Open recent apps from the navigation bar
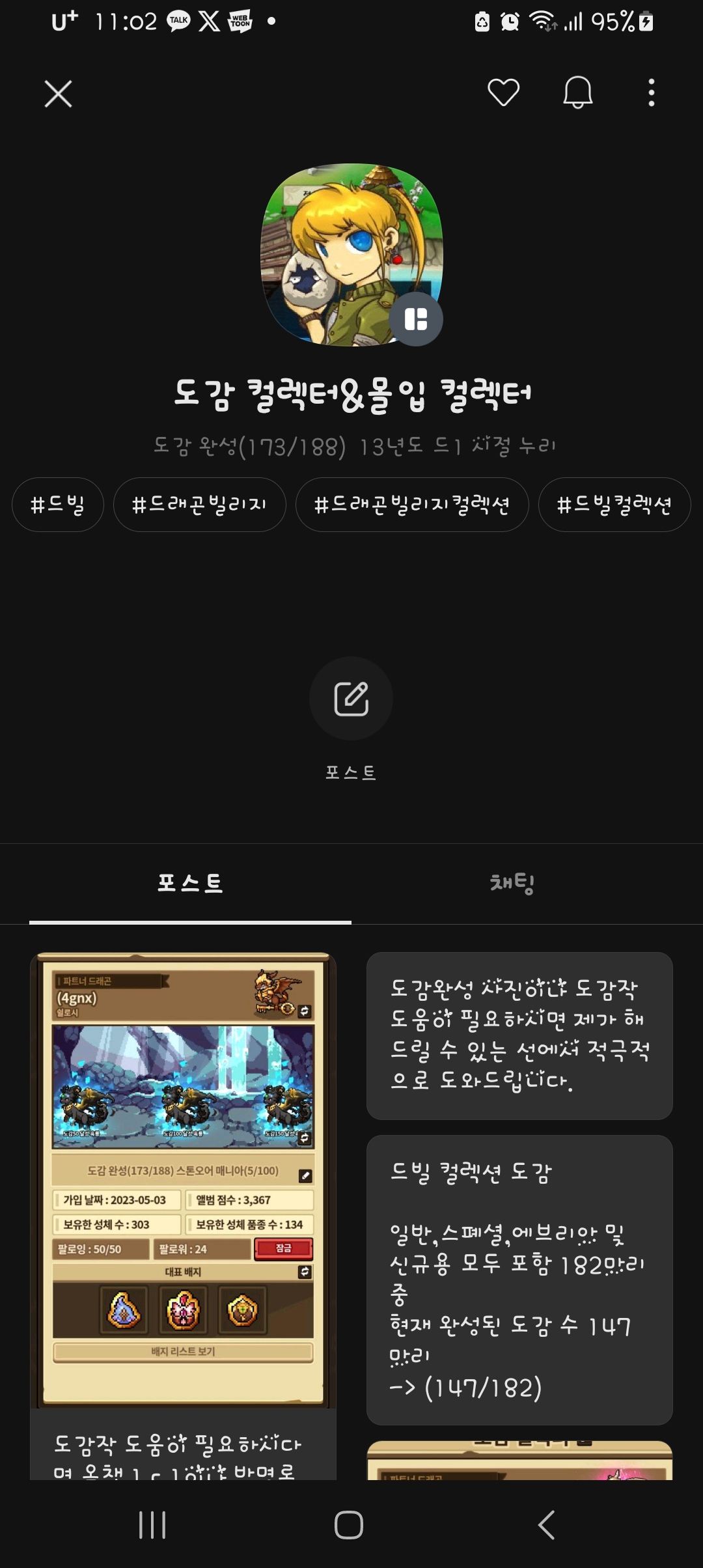The height and width of the screenshot is (1568, 703). (x=152, y=1524)
